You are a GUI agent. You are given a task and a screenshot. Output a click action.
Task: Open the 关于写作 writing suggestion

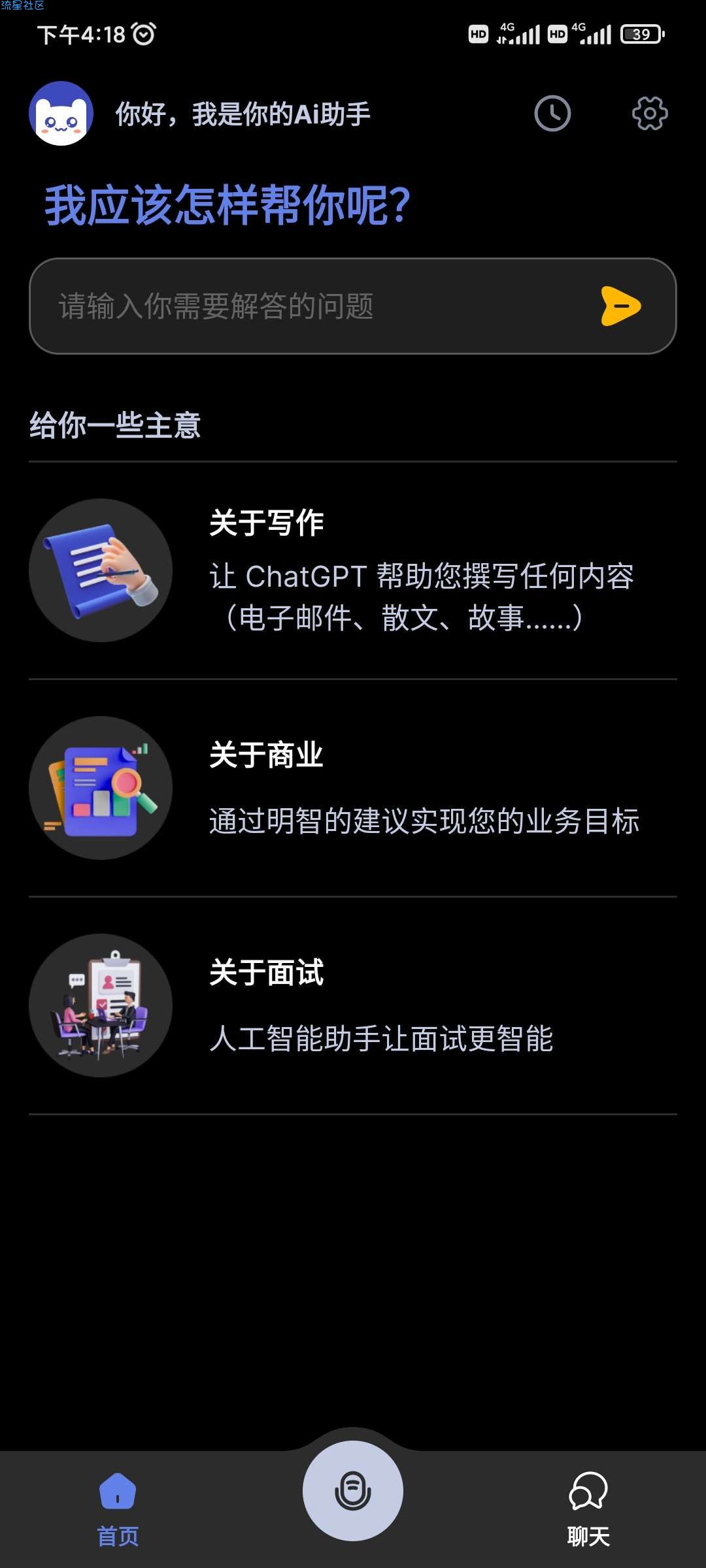(353, 570)
